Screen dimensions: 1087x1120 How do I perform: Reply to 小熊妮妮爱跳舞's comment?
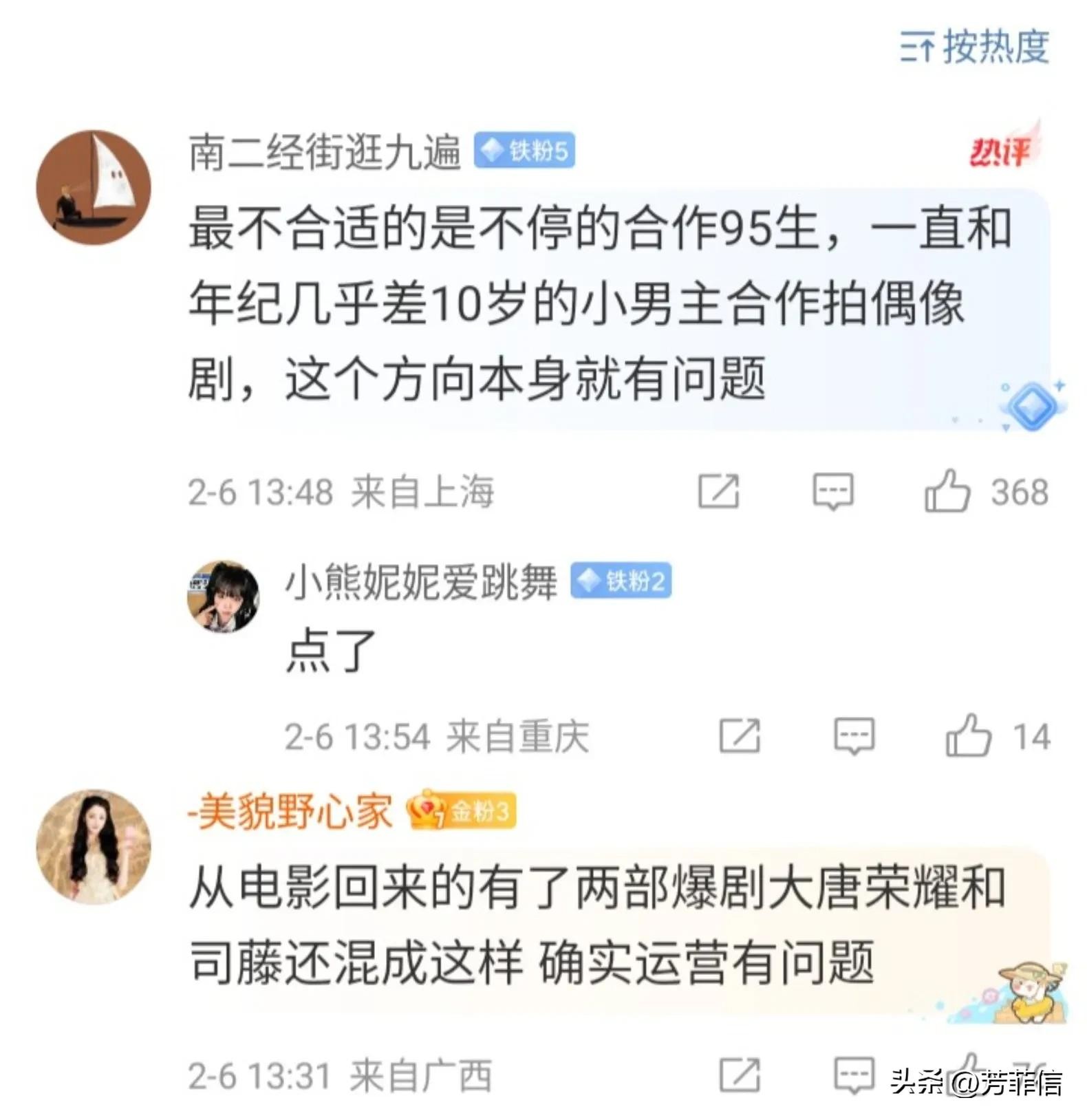point(854,736)
